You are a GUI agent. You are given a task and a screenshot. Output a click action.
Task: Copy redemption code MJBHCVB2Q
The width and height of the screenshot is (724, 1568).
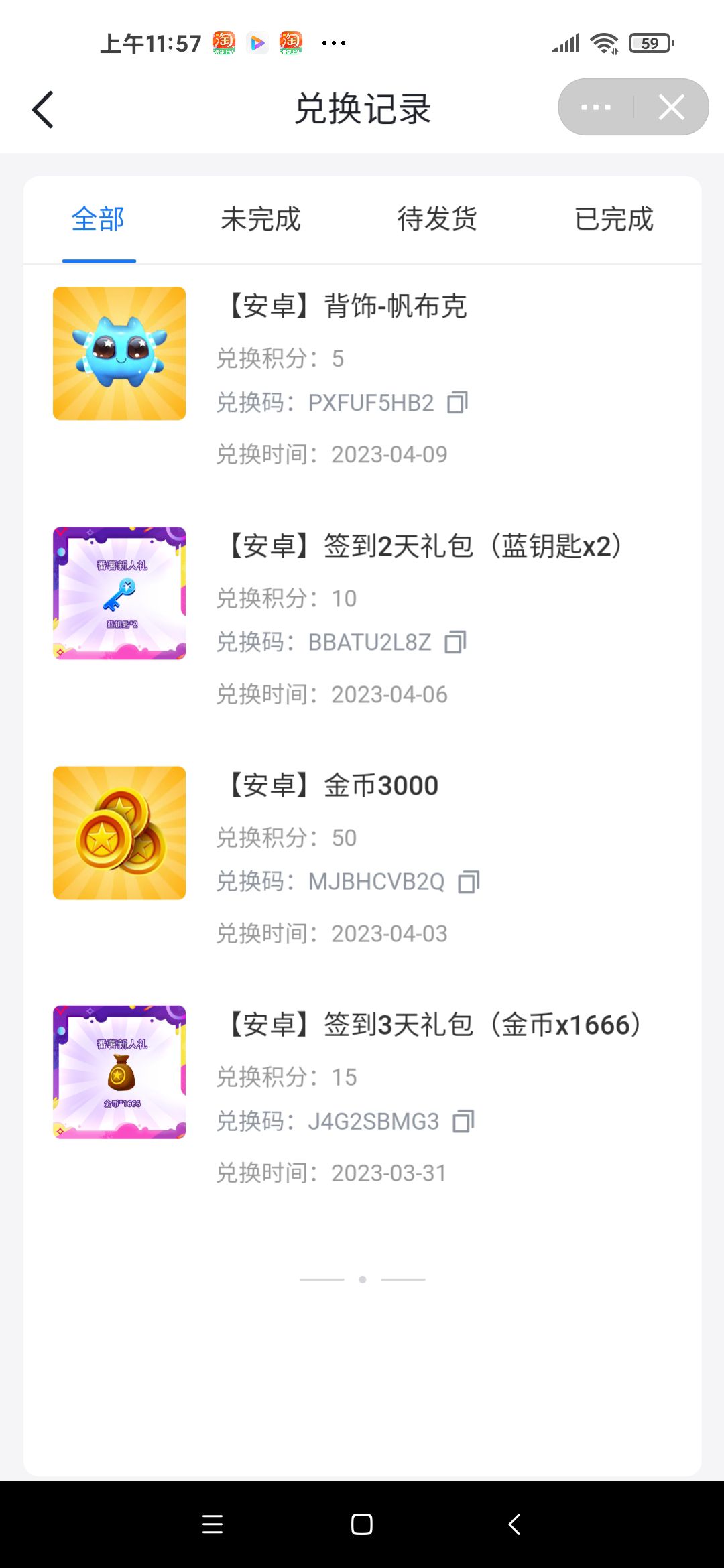[x=469, y=882]
